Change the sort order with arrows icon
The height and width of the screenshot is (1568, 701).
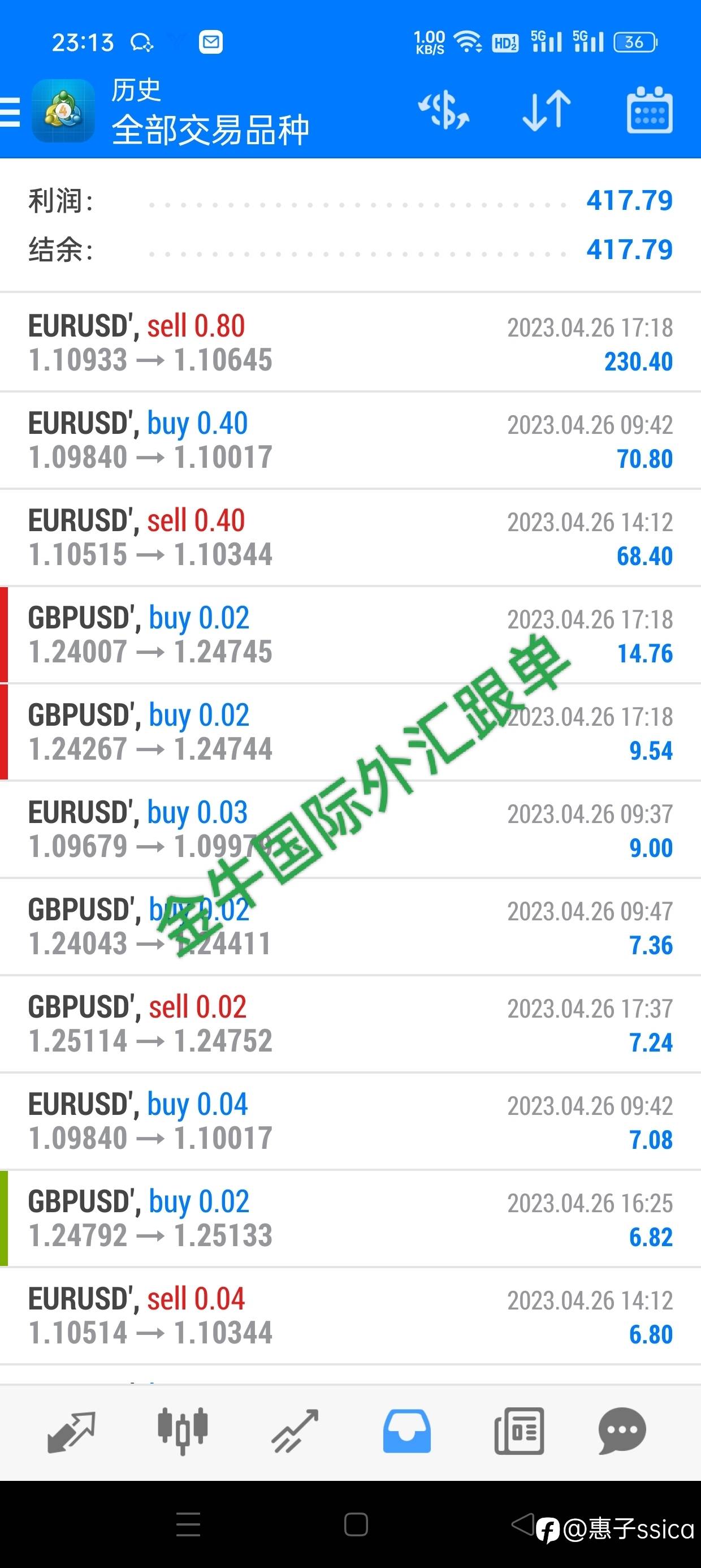[547, 110]
